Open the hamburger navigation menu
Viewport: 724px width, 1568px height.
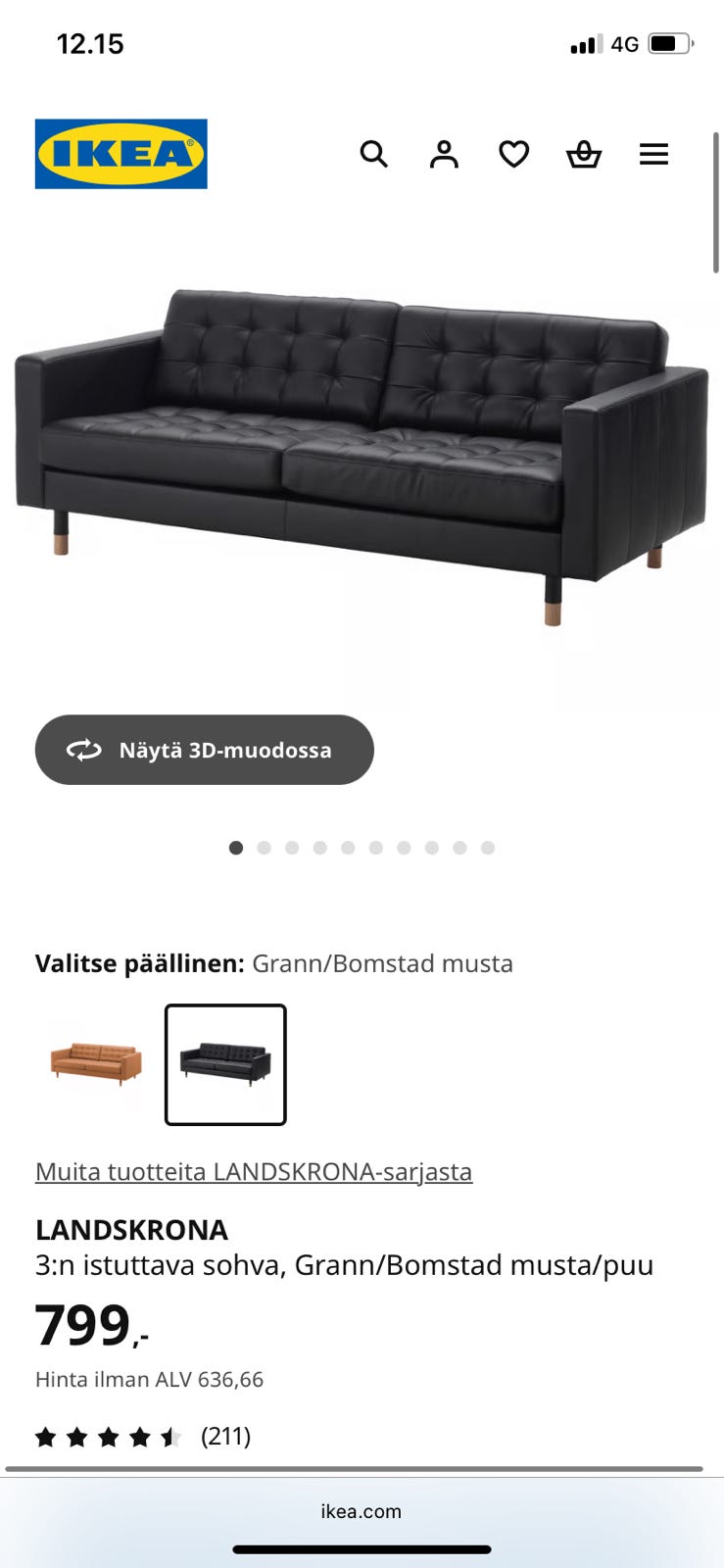tap(653, 154)
